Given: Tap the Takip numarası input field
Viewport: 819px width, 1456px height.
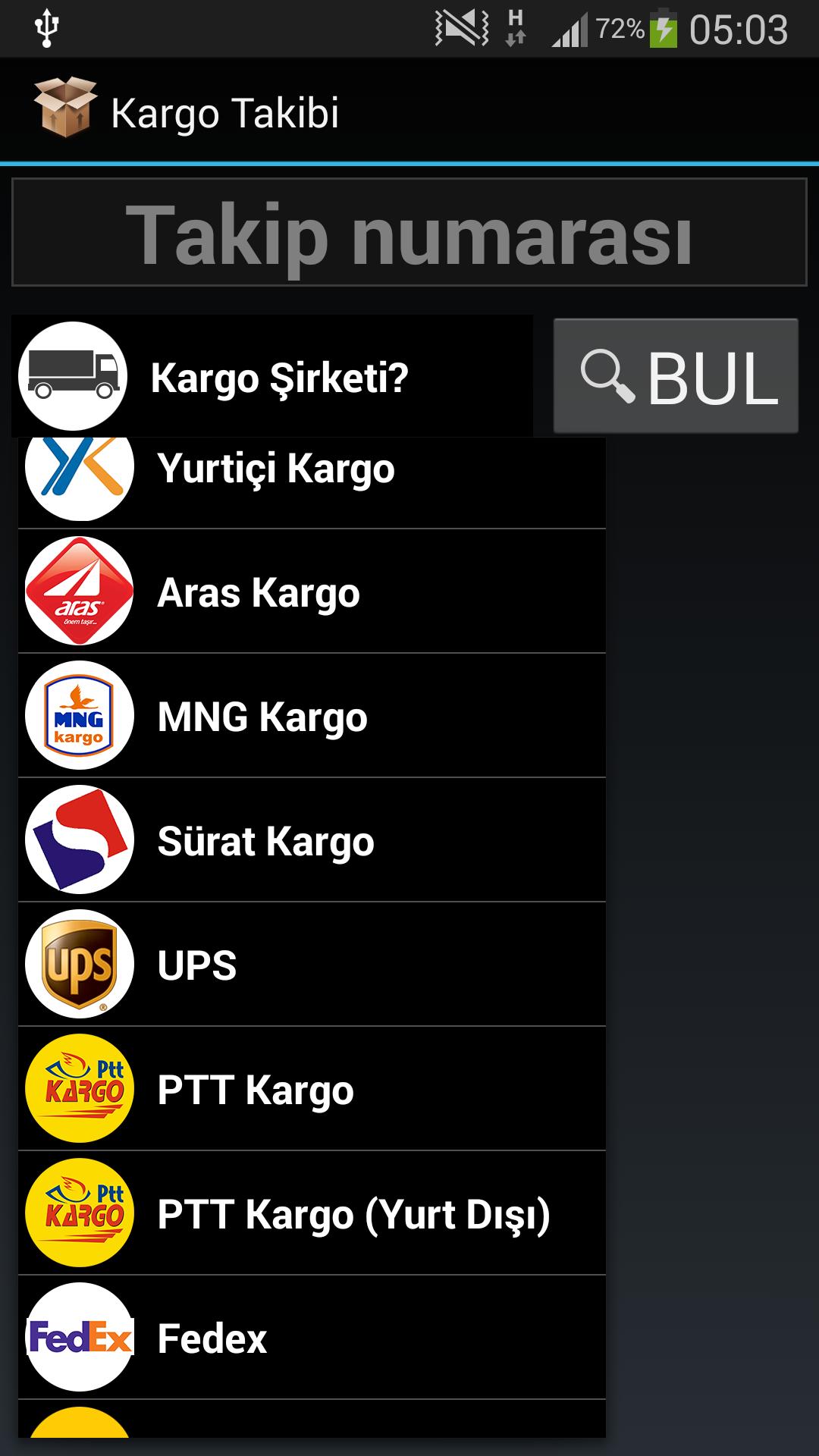Looking at the screenshot, I should [409, 231].
